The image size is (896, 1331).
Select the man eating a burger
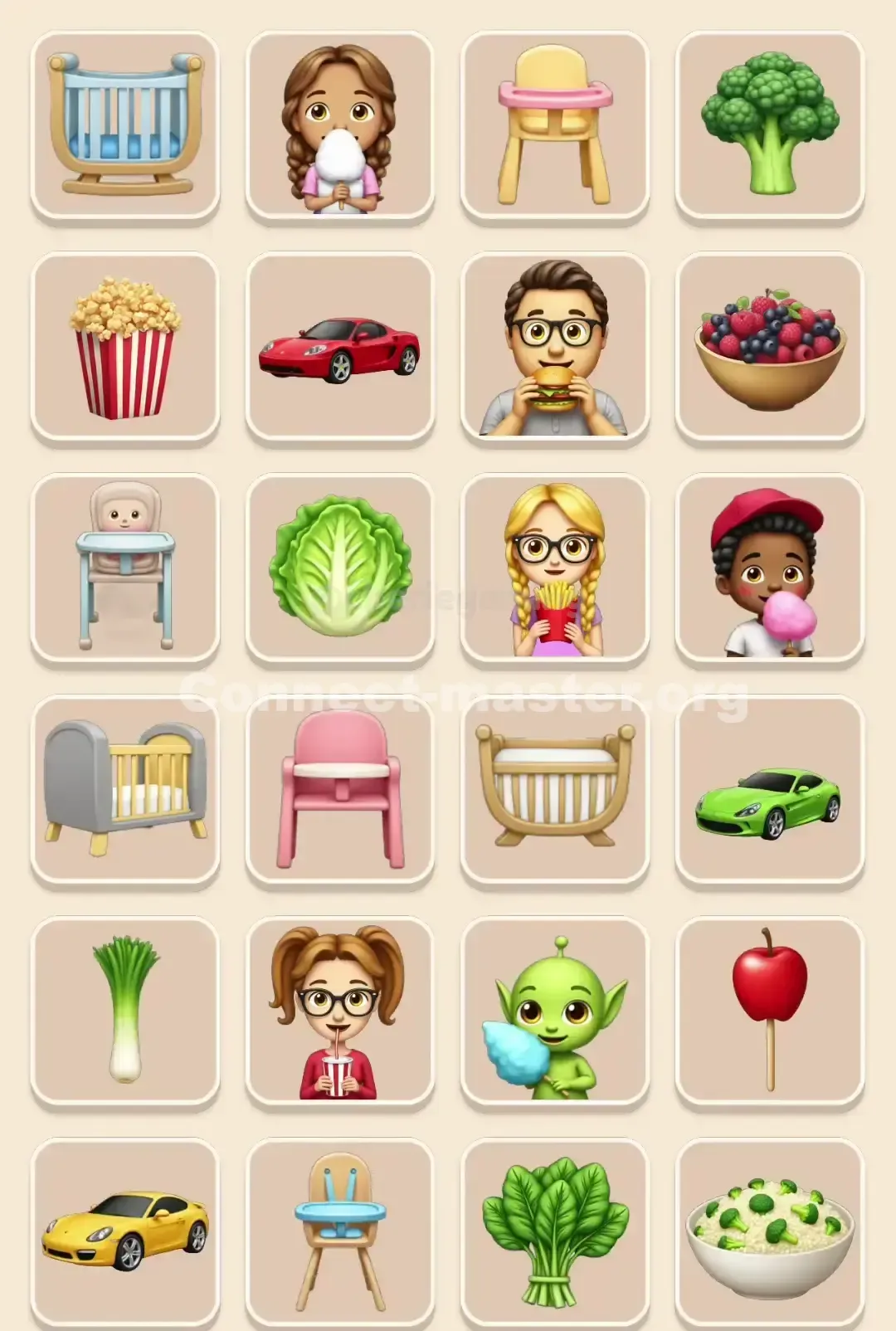click(554, 347)
